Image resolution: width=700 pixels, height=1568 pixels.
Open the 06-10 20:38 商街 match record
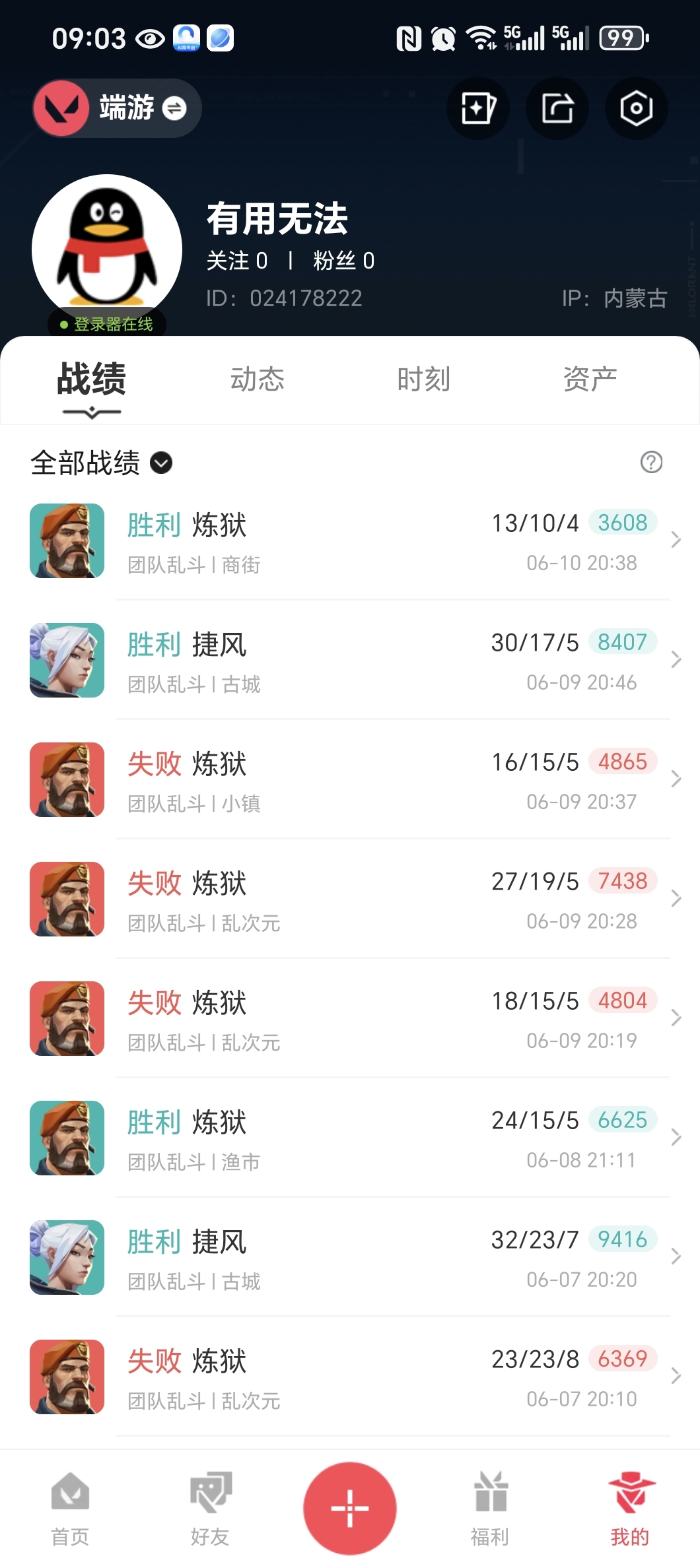350,541
